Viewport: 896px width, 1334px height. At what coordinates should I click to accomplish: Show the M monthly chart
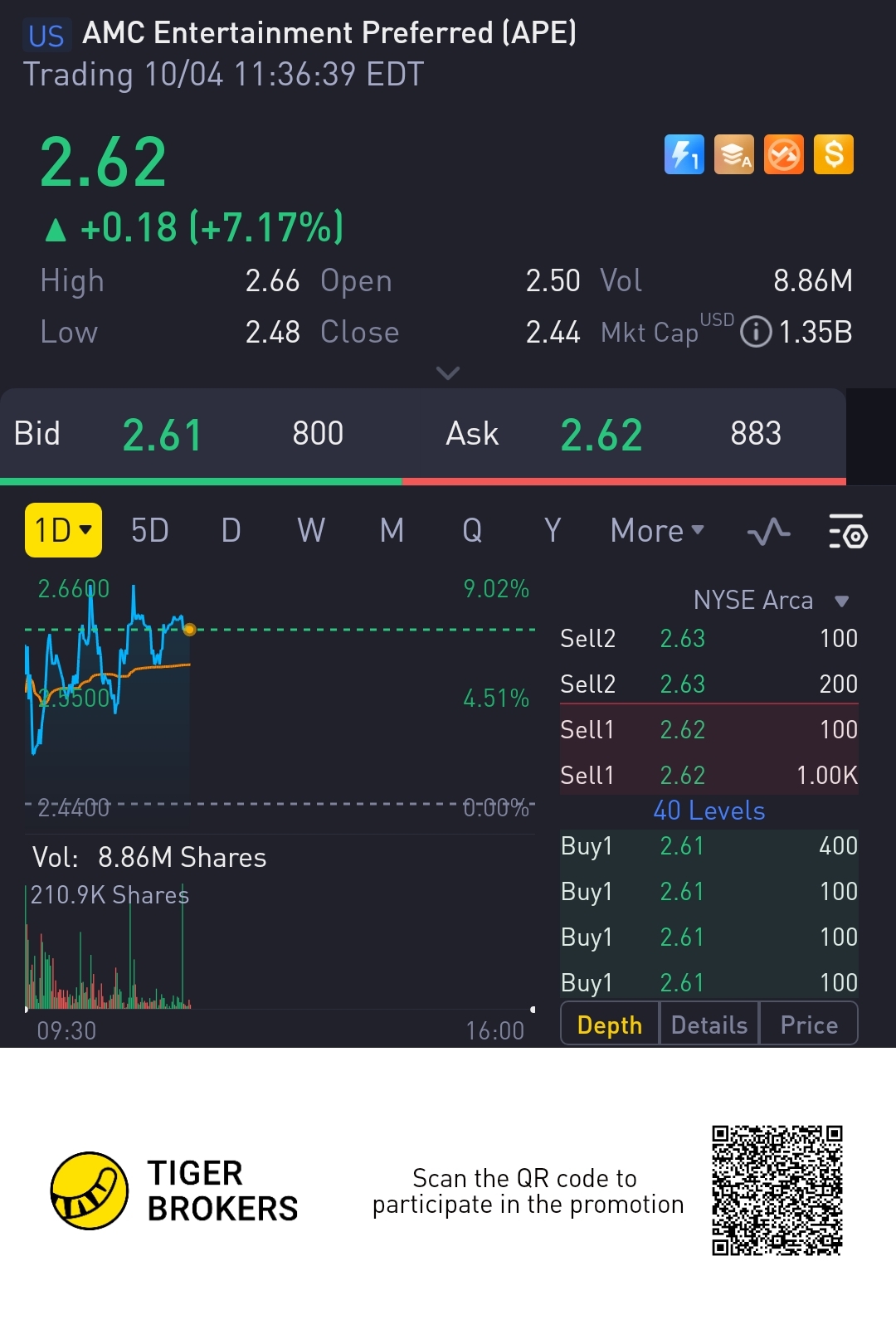392,530
